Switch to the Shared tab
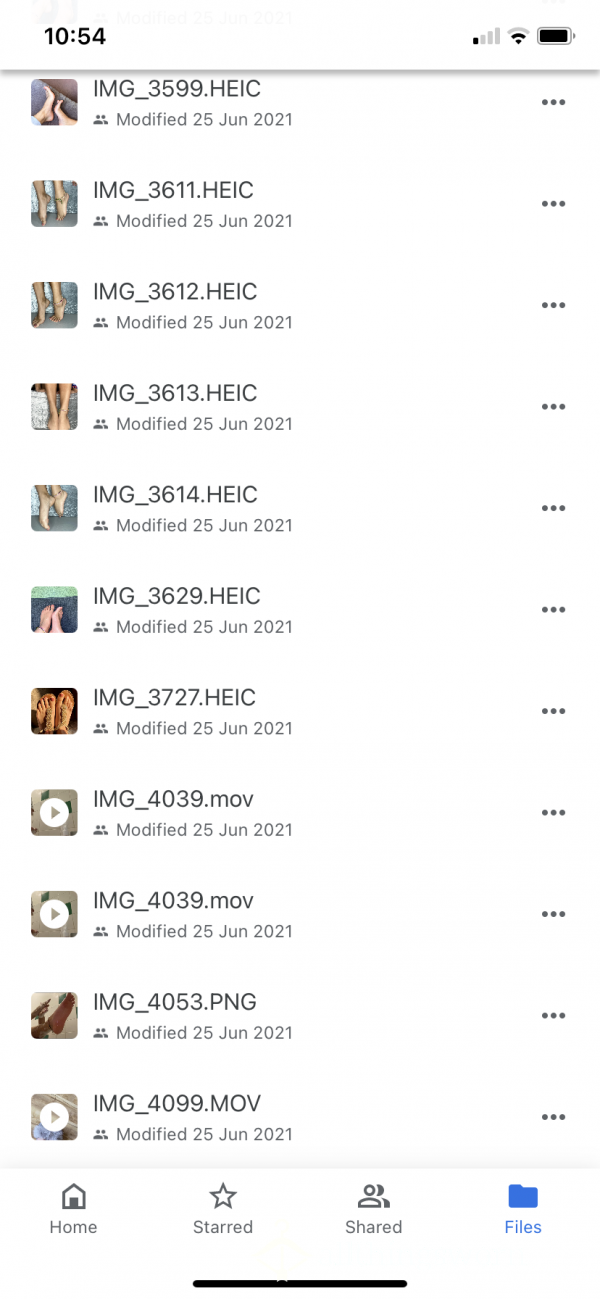The image size is (600, 1299). [373, 1209]
